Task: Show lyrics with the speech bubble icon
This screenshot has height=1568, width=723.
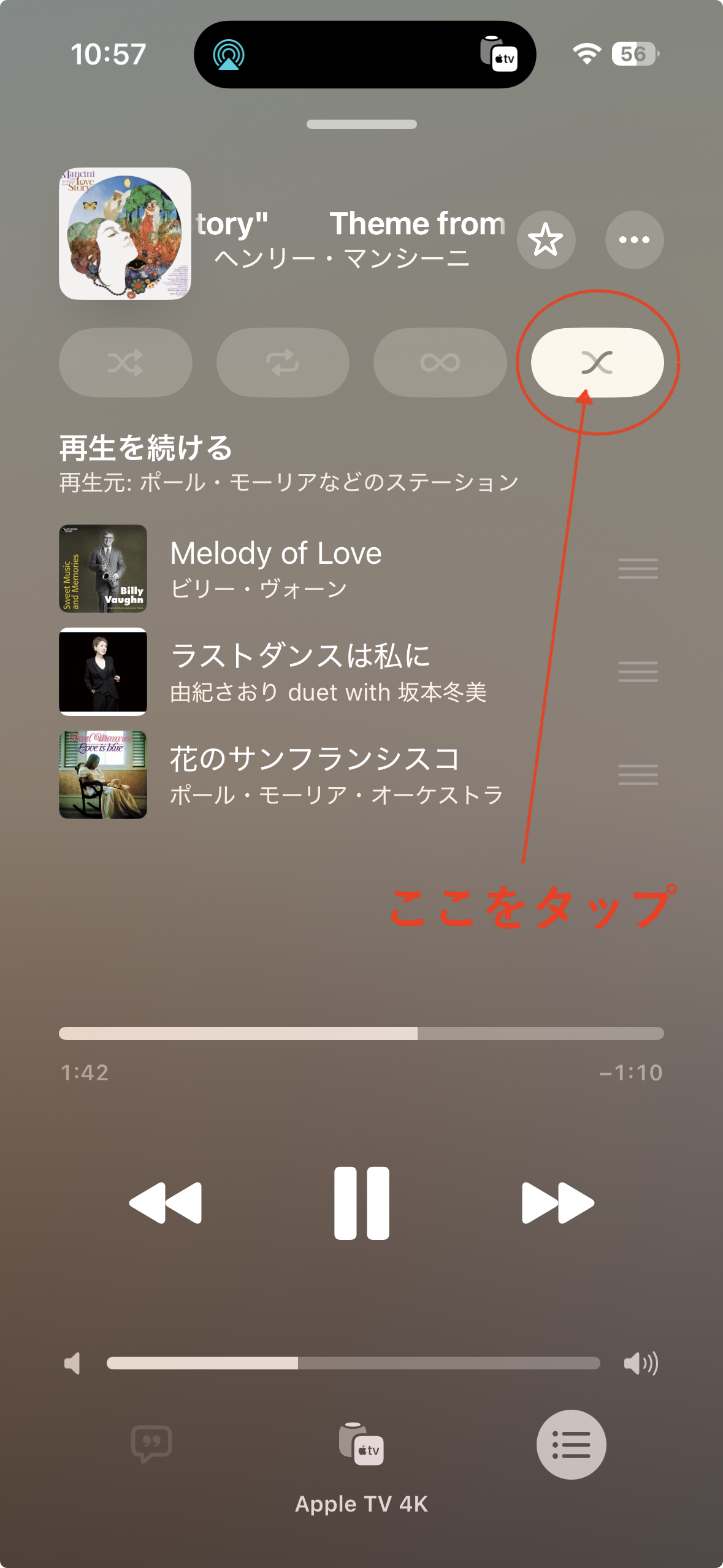Action: 151,1444
